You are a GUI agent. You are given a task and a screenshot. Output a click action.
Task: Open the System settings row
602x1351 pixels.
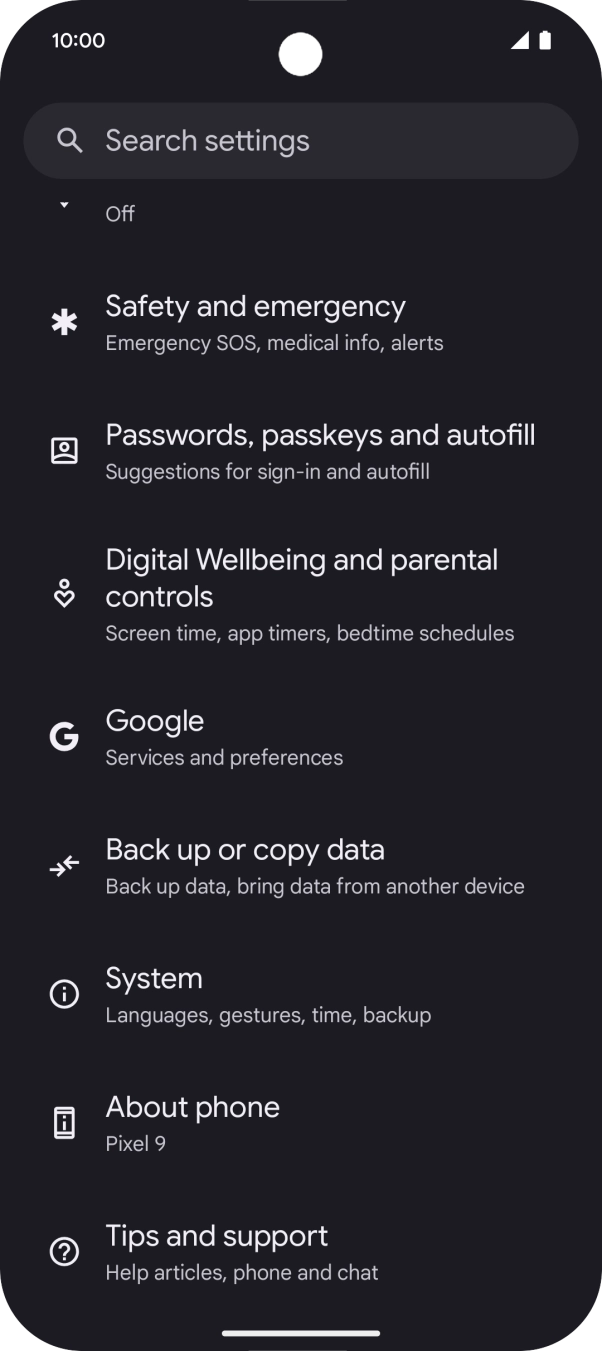[300, 994]
